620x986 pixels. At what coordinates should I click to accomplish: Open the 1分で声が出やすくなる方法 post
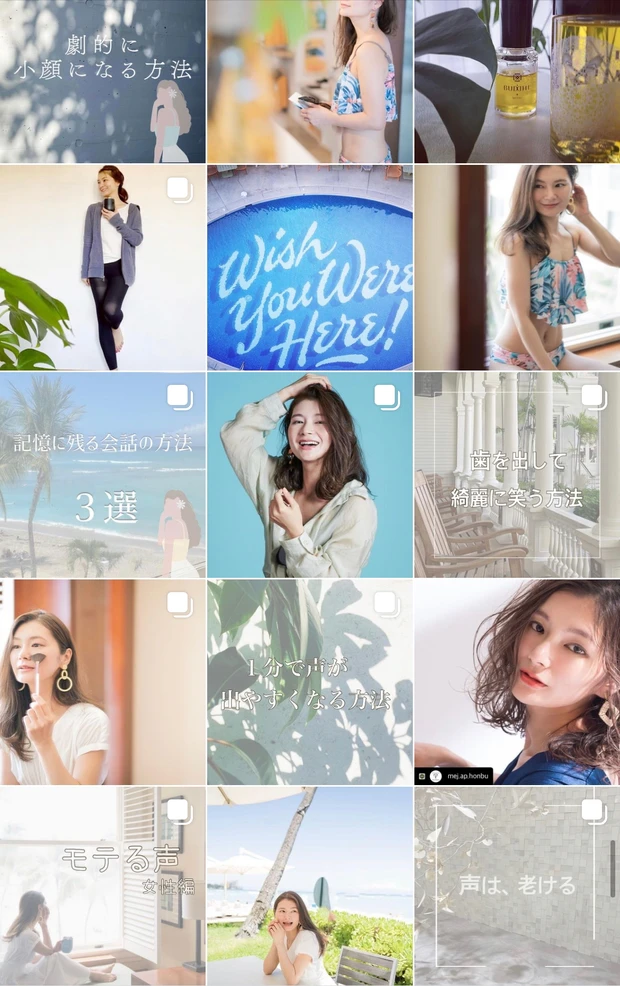(309, 682)
